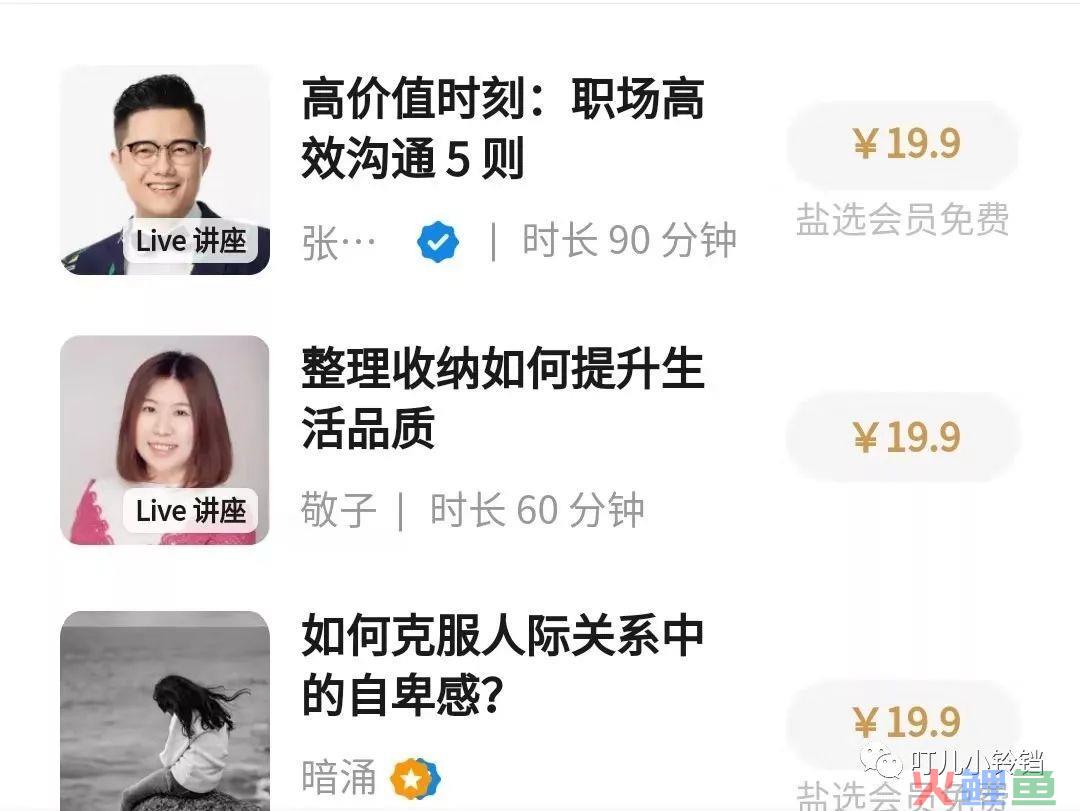Image resolution: width=1080 pixels, height=811 pixels.
Task: Open 如何克服人际关系中的自卑感 lecture
Action: [x=503, y=666]
